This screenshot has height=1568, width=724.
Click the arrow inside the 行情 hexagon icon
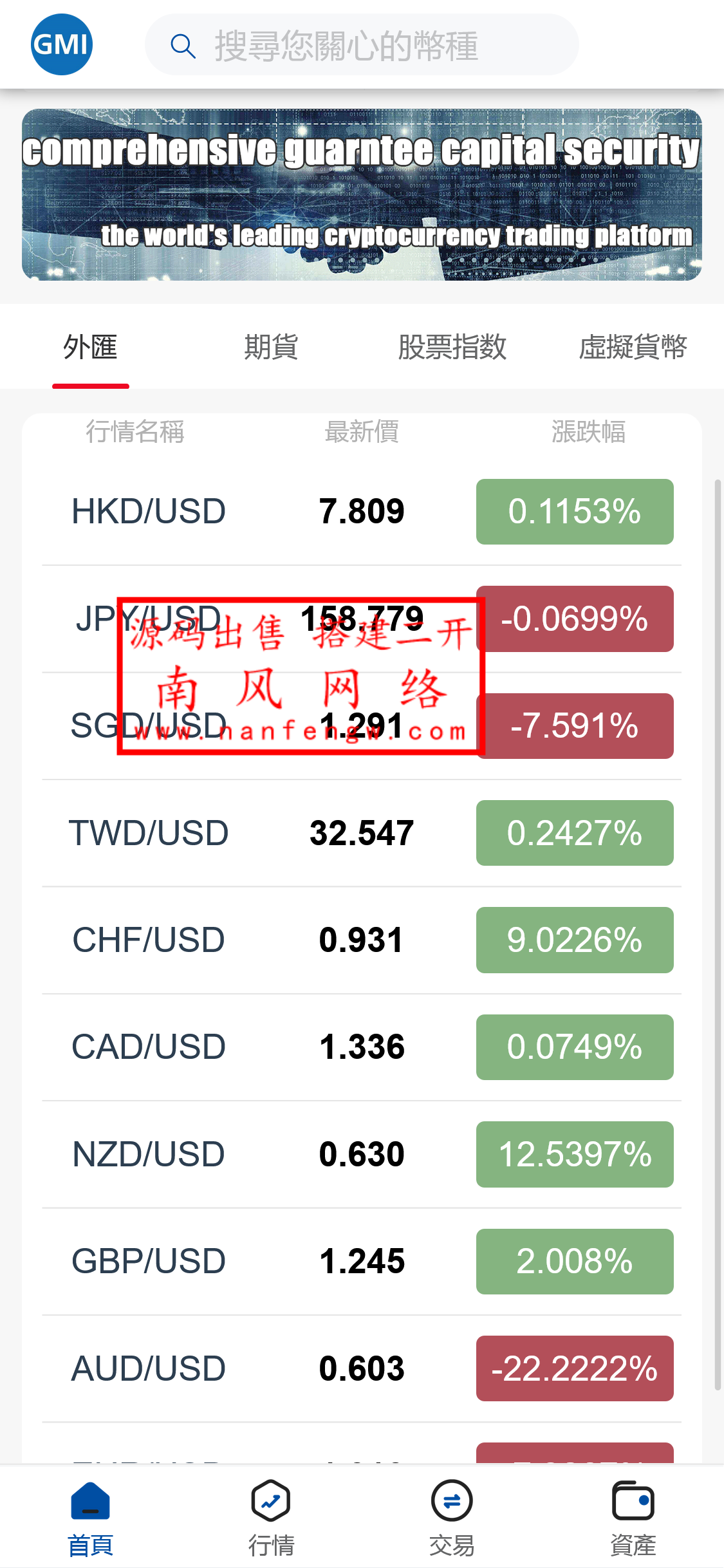click(271, 1500)
